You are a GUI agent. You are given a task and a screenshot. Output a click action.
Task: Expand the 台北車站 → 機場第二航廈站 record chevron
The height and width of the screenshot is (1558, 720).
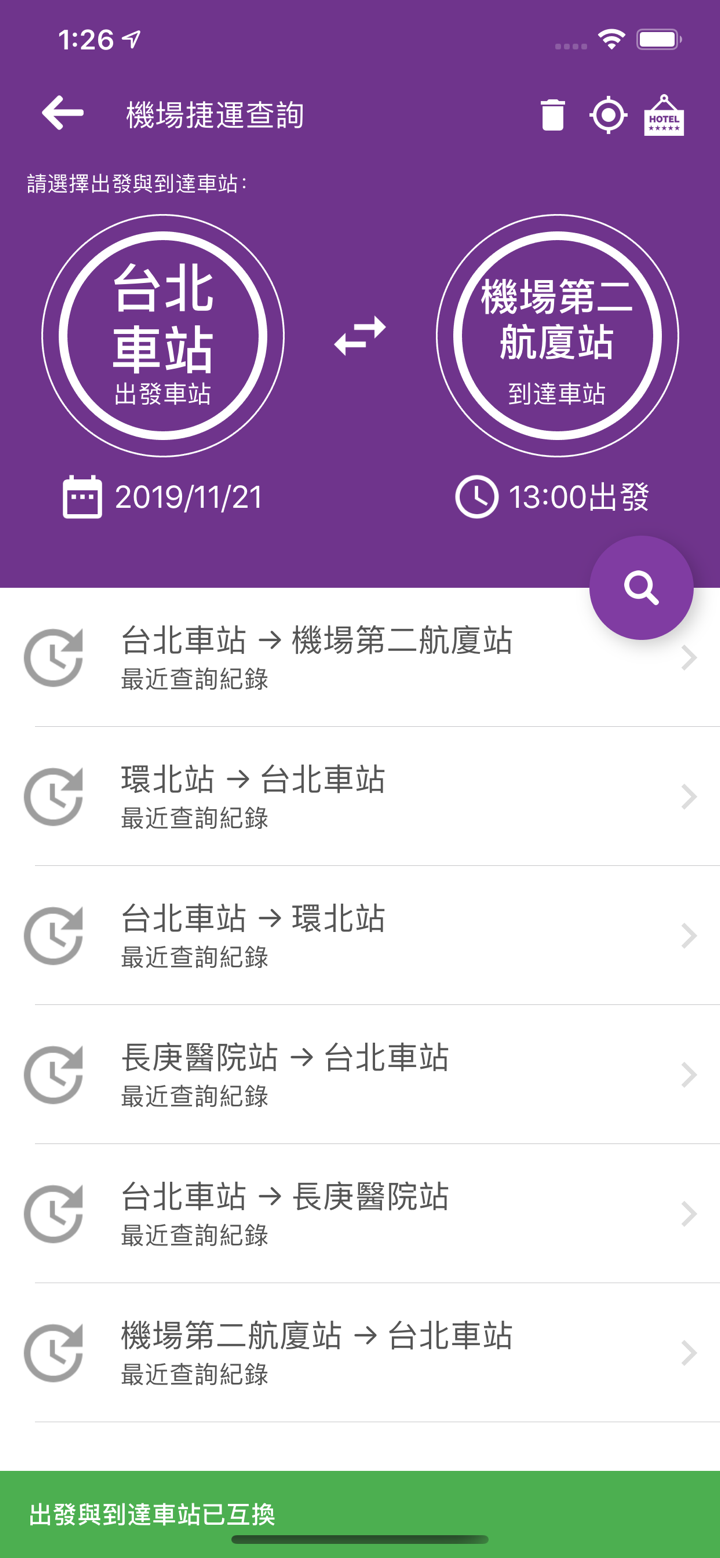(688, 657)
